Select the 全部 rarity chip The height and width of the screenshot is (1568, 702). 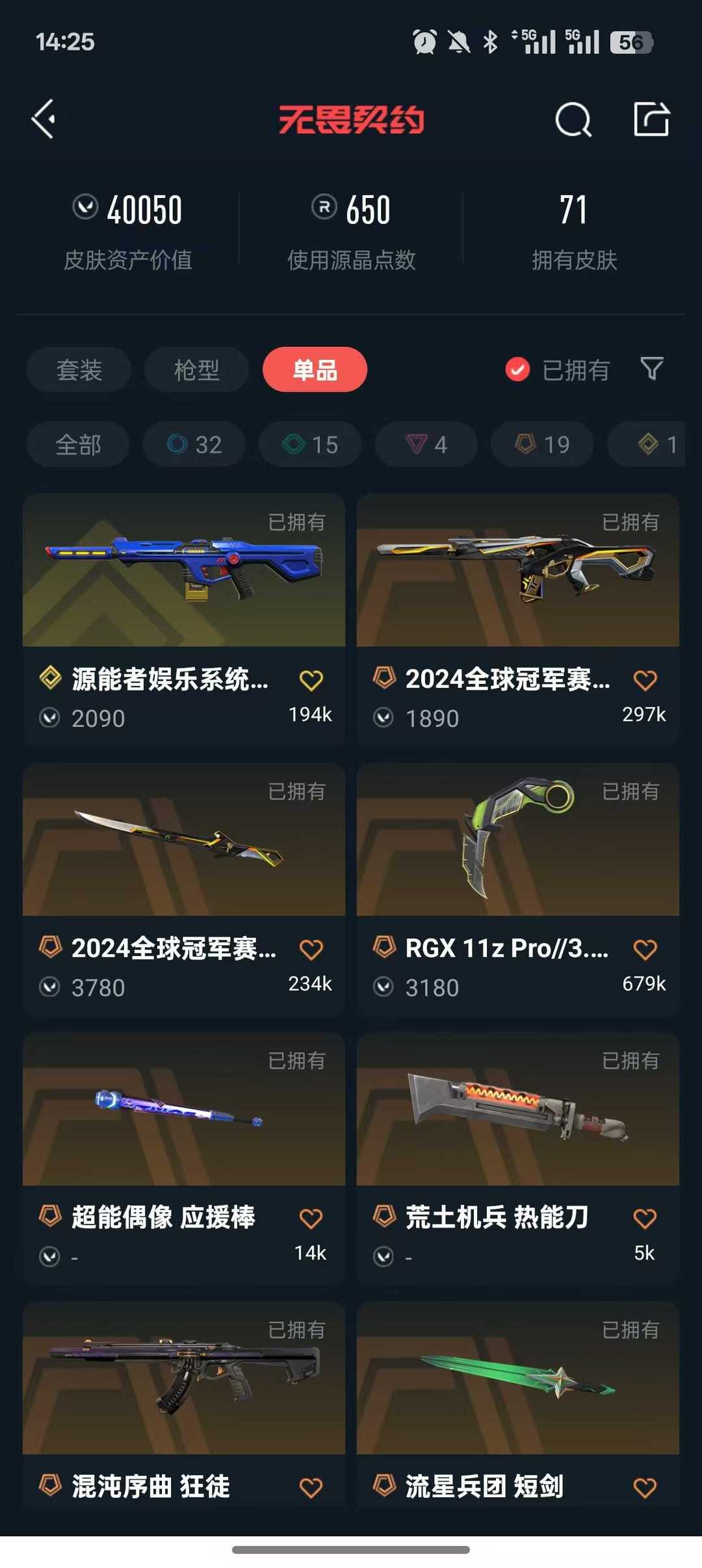(78, 444)
